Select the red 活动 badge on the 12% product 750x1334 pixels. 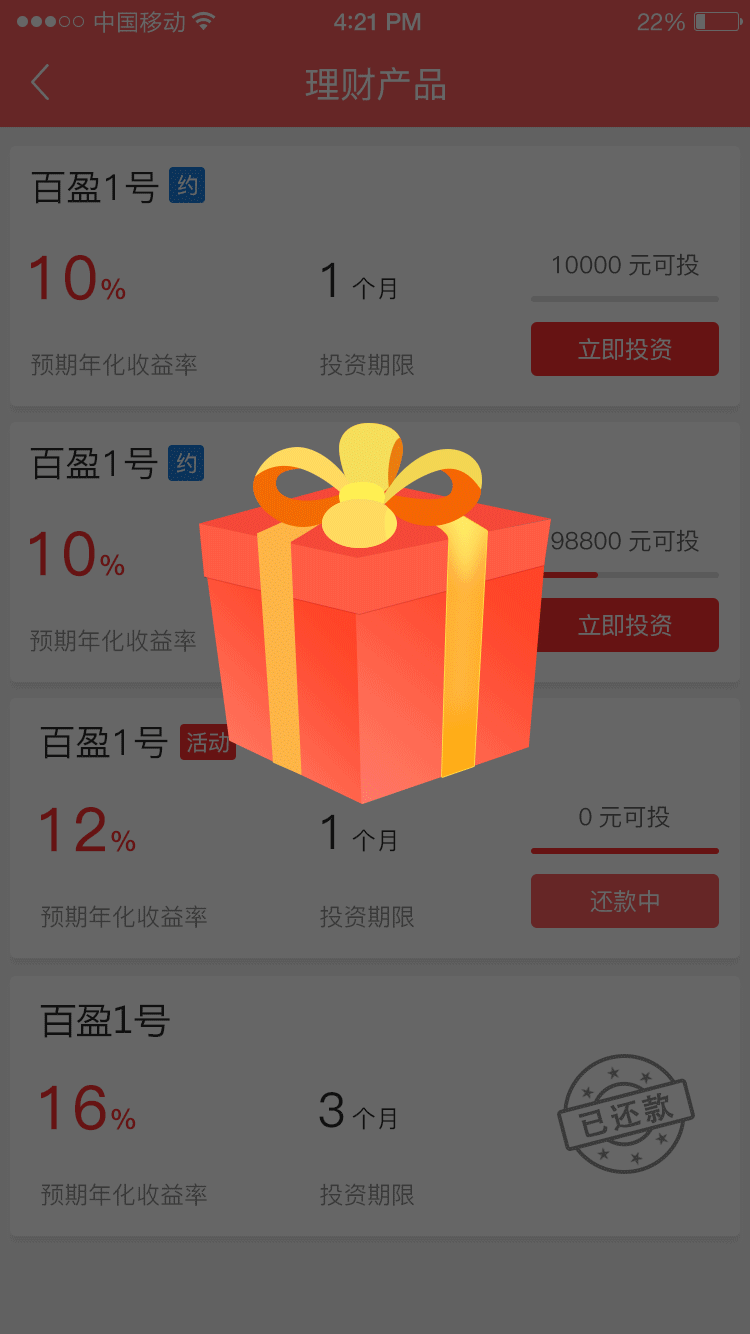(x=208, y=744)
